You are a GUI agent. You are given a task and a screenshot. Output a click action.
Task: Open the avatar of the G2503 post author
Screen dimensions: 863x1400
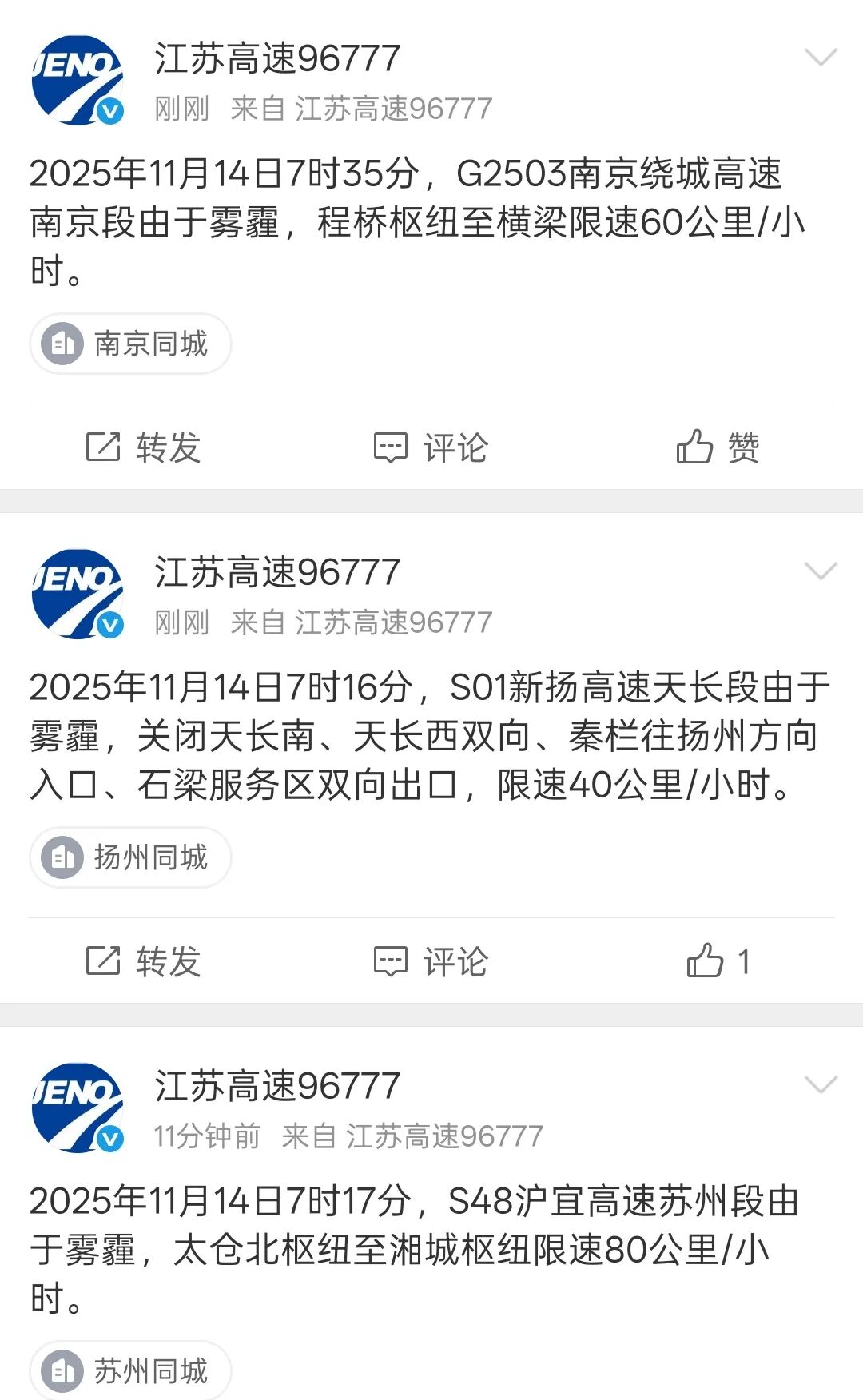[78, 80]
